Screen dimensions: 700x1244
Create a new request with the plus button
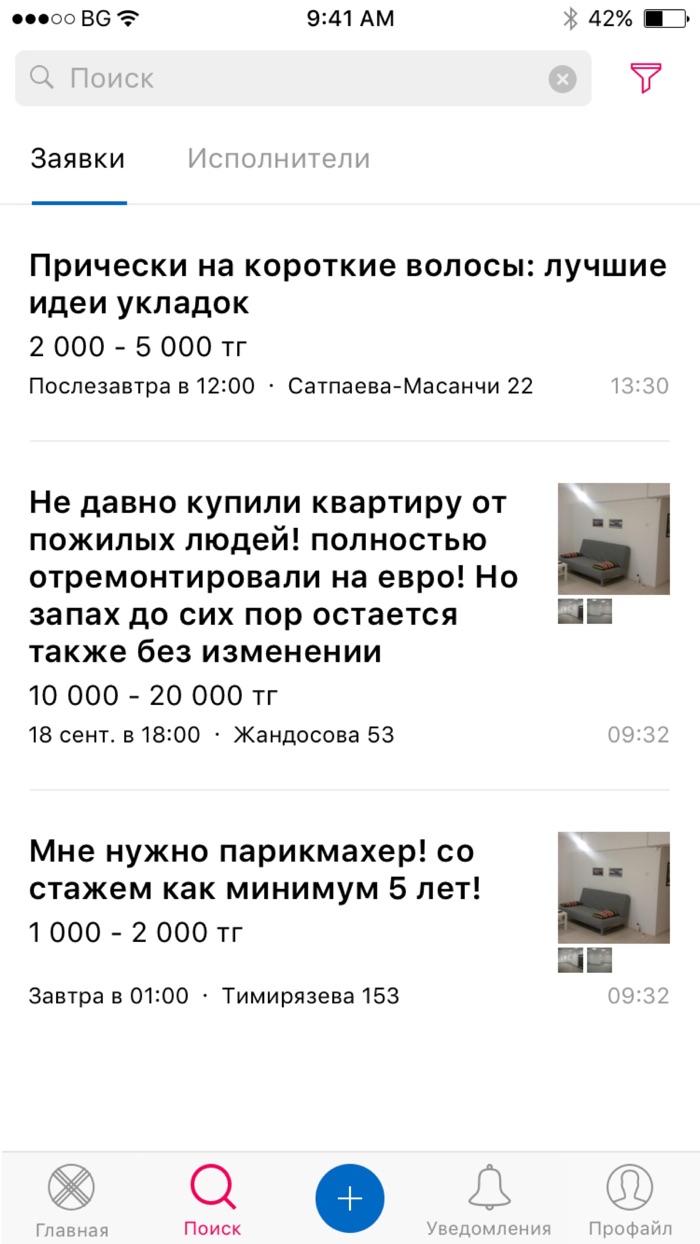coord(350,1198)
